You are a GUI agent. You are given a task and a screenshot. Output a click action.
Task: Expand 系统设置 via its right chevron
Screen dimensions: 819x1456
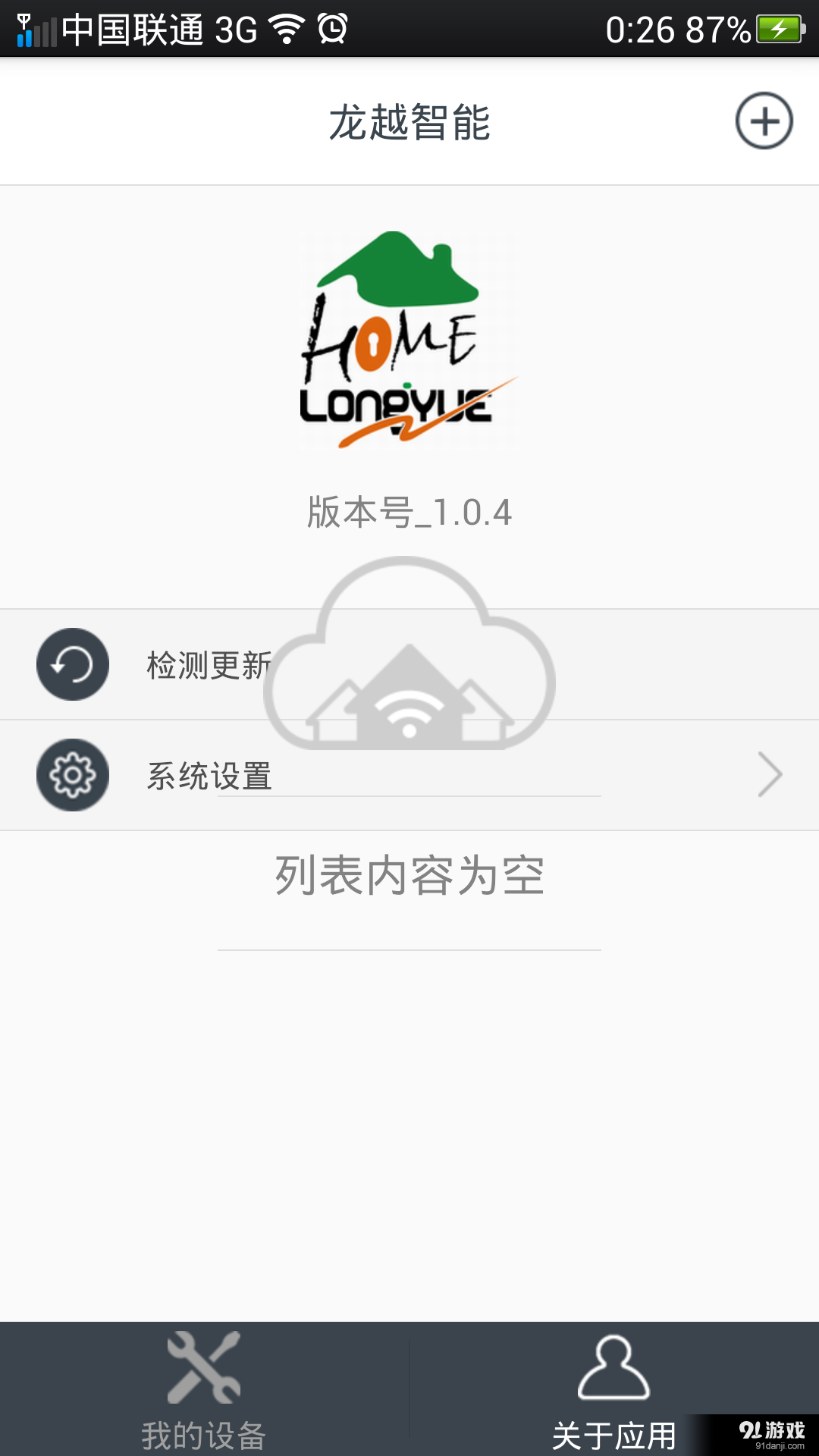point(769,774)
